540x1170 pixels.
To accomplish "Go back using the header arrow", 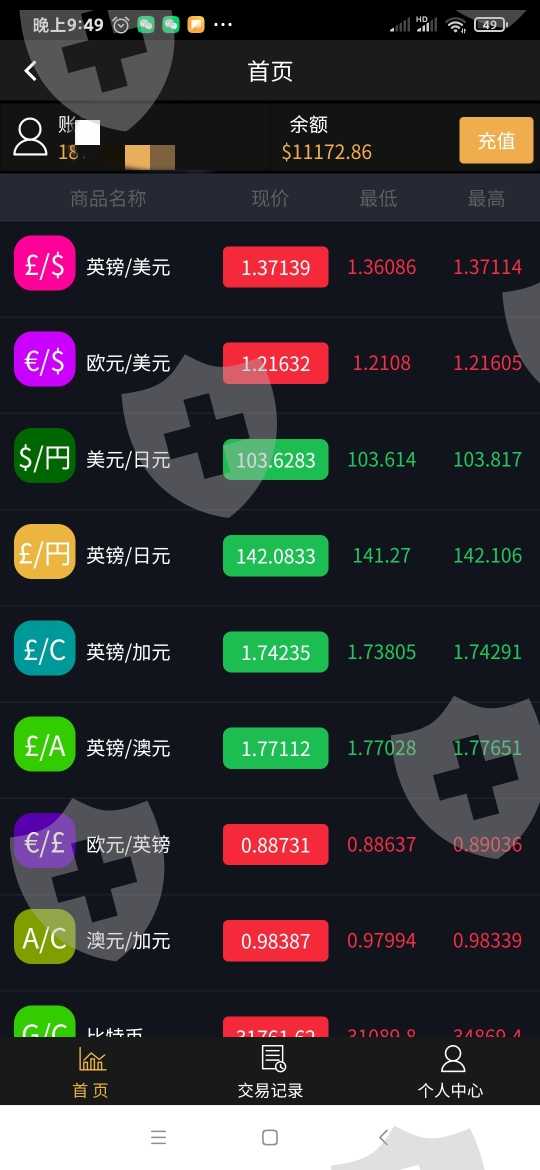I will click(x=30, y=71).
